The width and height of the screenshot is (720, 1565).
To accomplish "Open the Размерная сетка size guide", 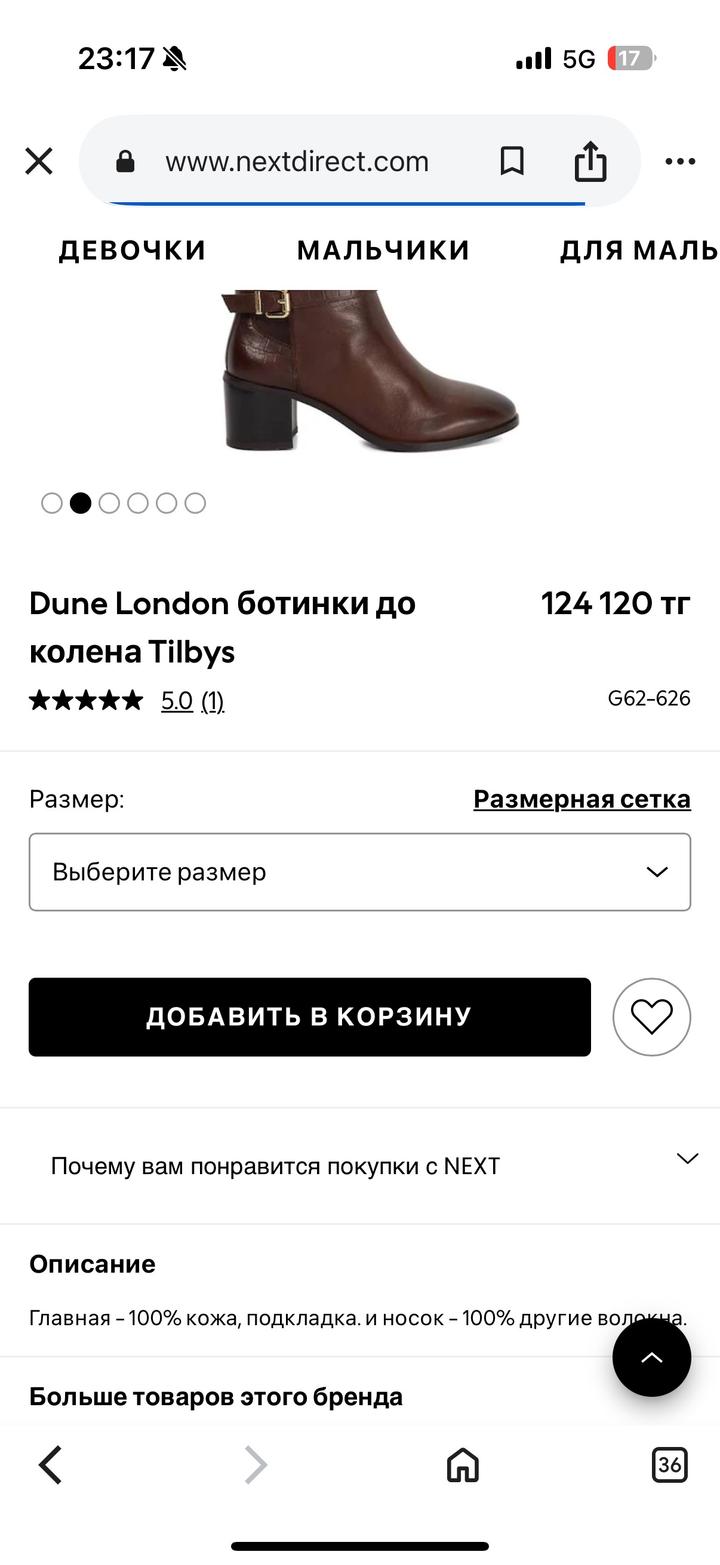I will 581,799.
